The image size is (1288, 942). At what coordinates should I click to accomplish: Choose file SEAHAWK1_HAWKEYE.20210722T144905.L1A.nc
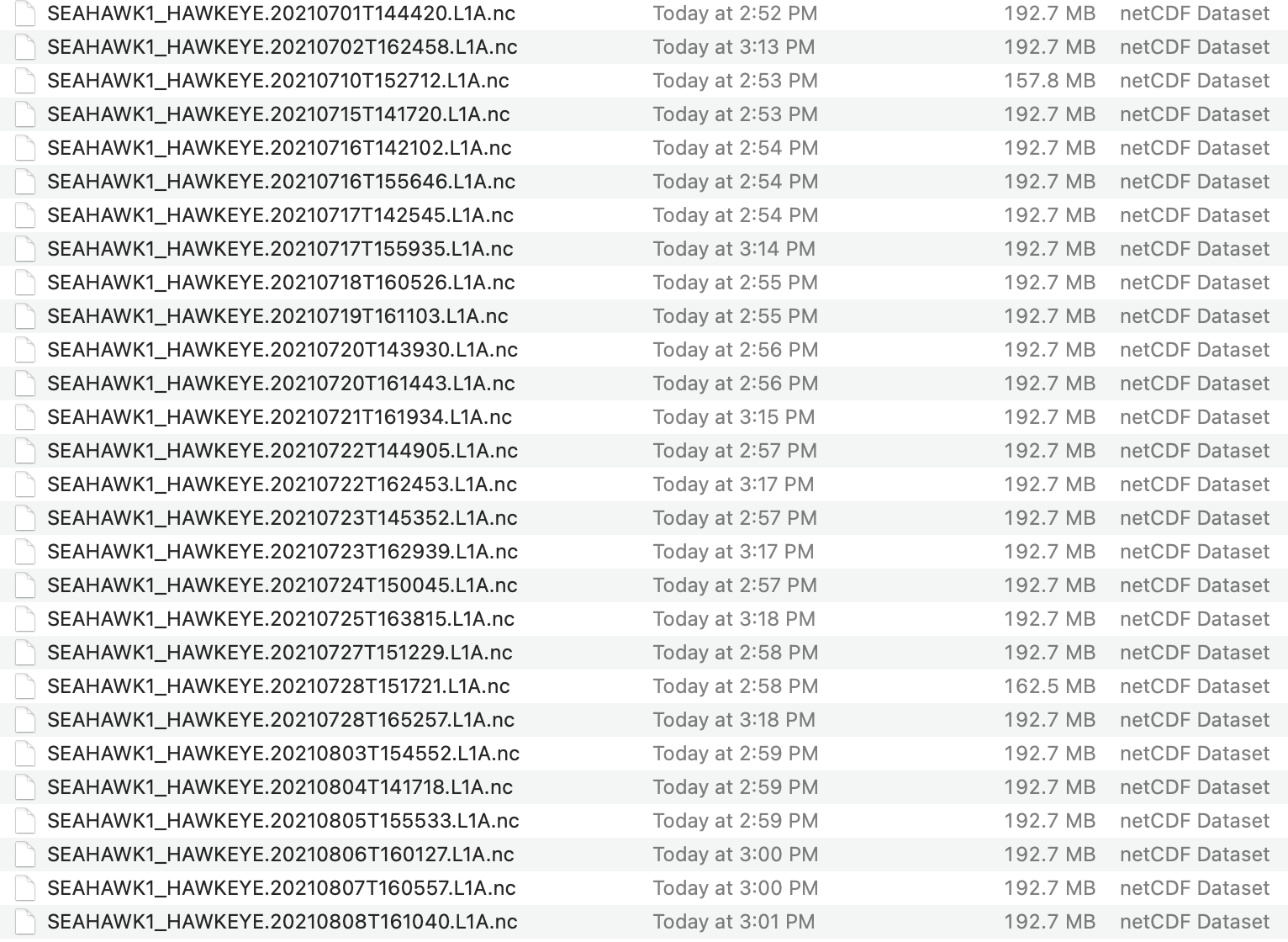coord(282,451)
